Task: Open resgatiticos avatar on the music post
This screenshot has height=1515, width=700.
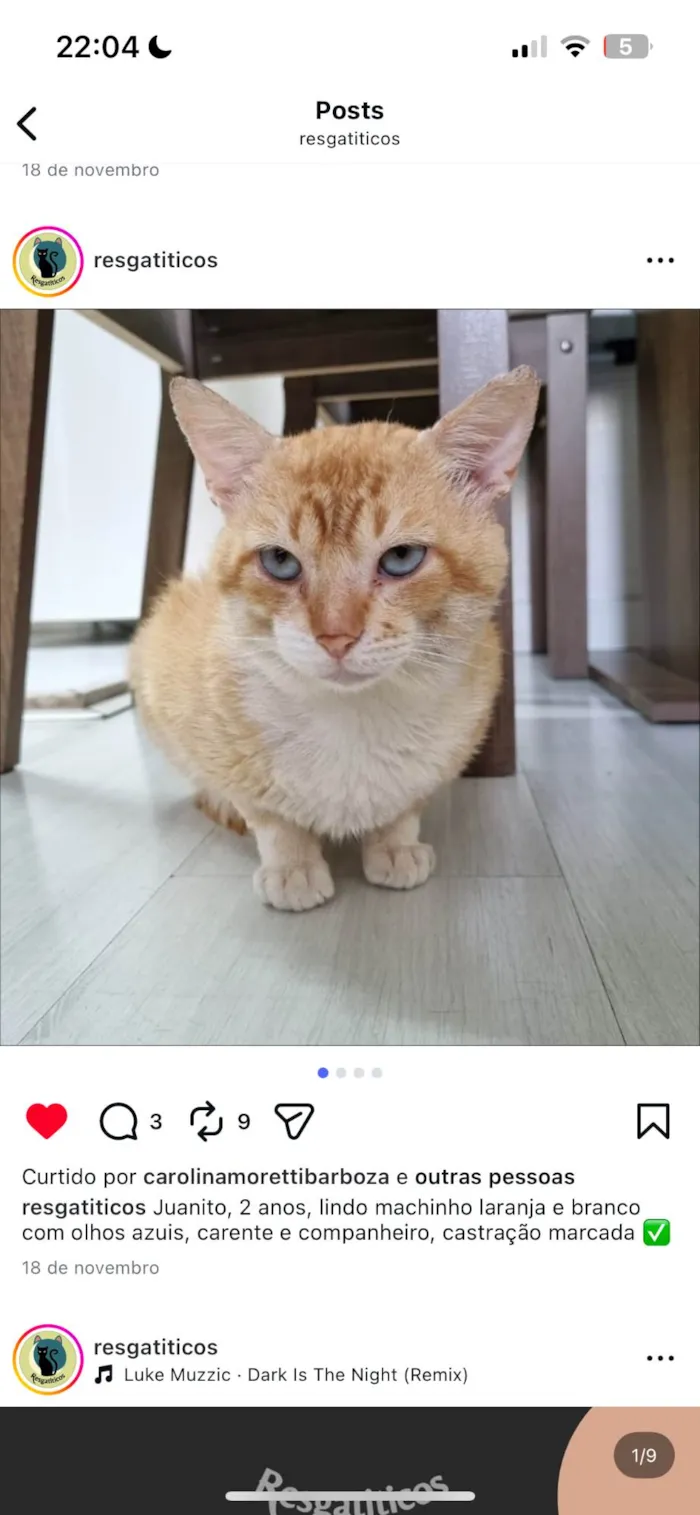Action: (x=47, y=1359)
